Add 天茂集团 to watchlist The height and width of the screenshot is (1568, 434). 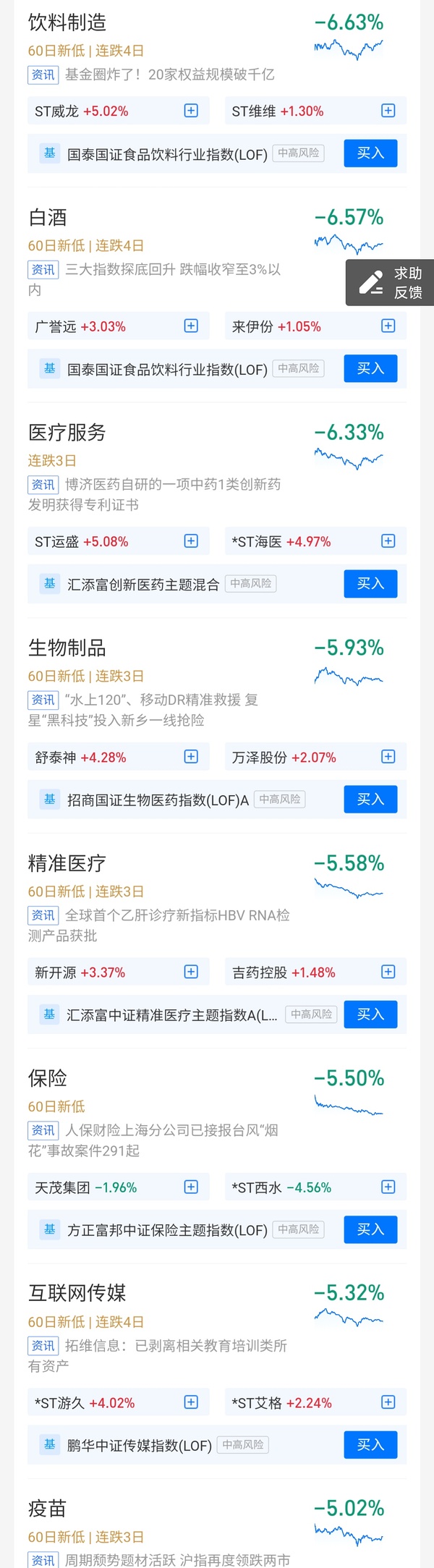point(191,1187)
